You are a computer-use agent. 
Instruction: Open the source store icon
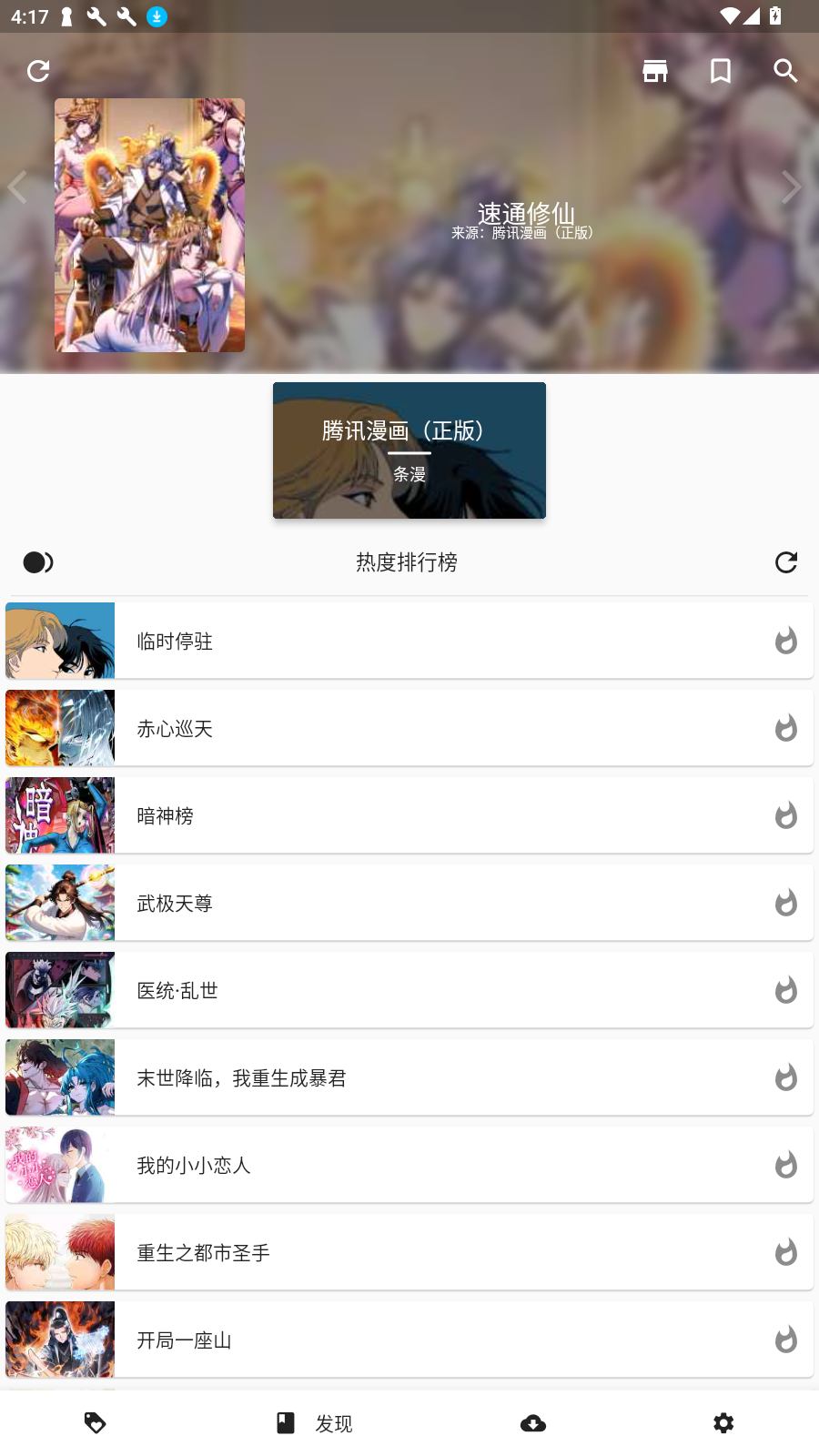click(x=655, y=71)
